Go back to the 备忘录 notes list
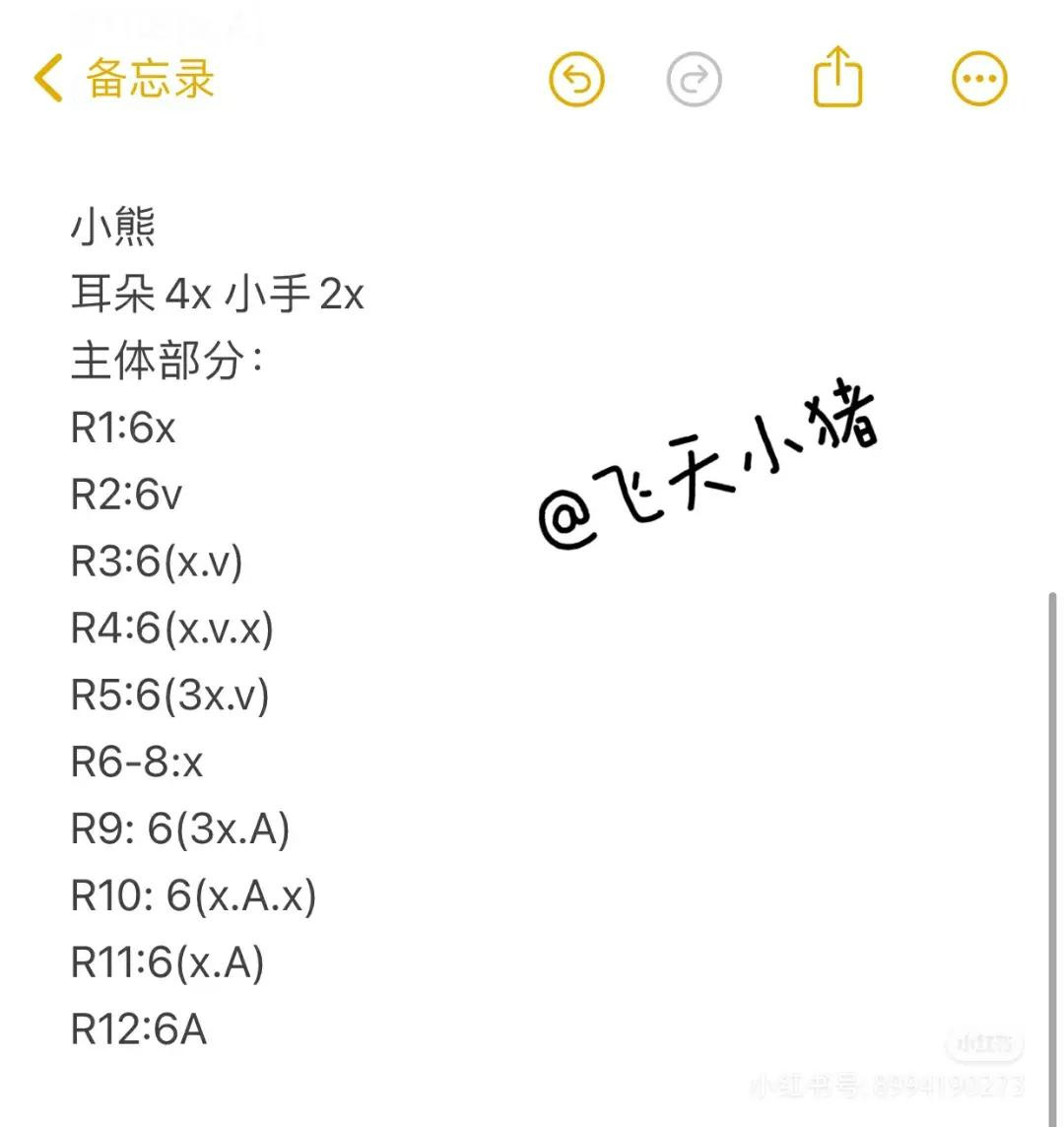 pyautogui.click(x=123, y=79)
